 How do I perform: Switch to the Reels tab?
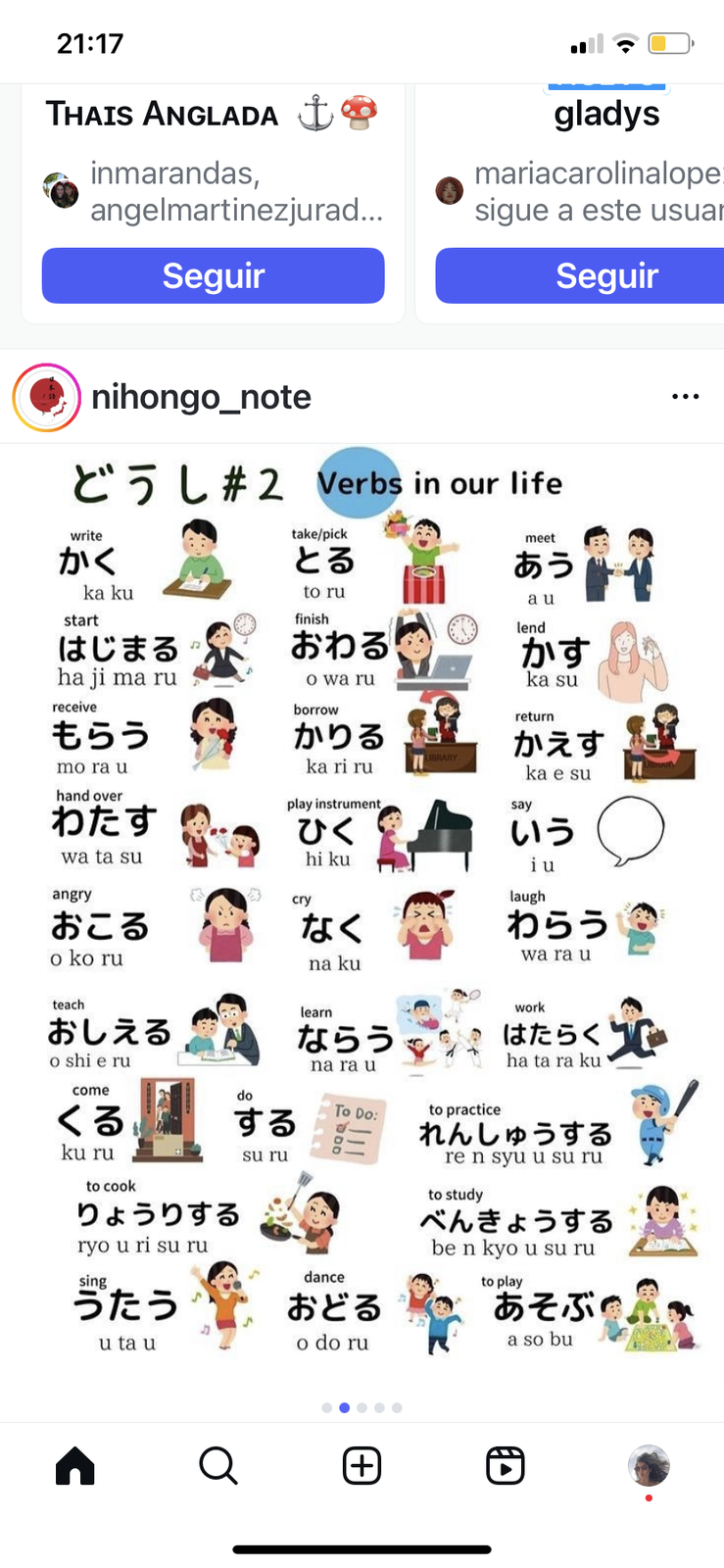click(x=506, y=1466)
